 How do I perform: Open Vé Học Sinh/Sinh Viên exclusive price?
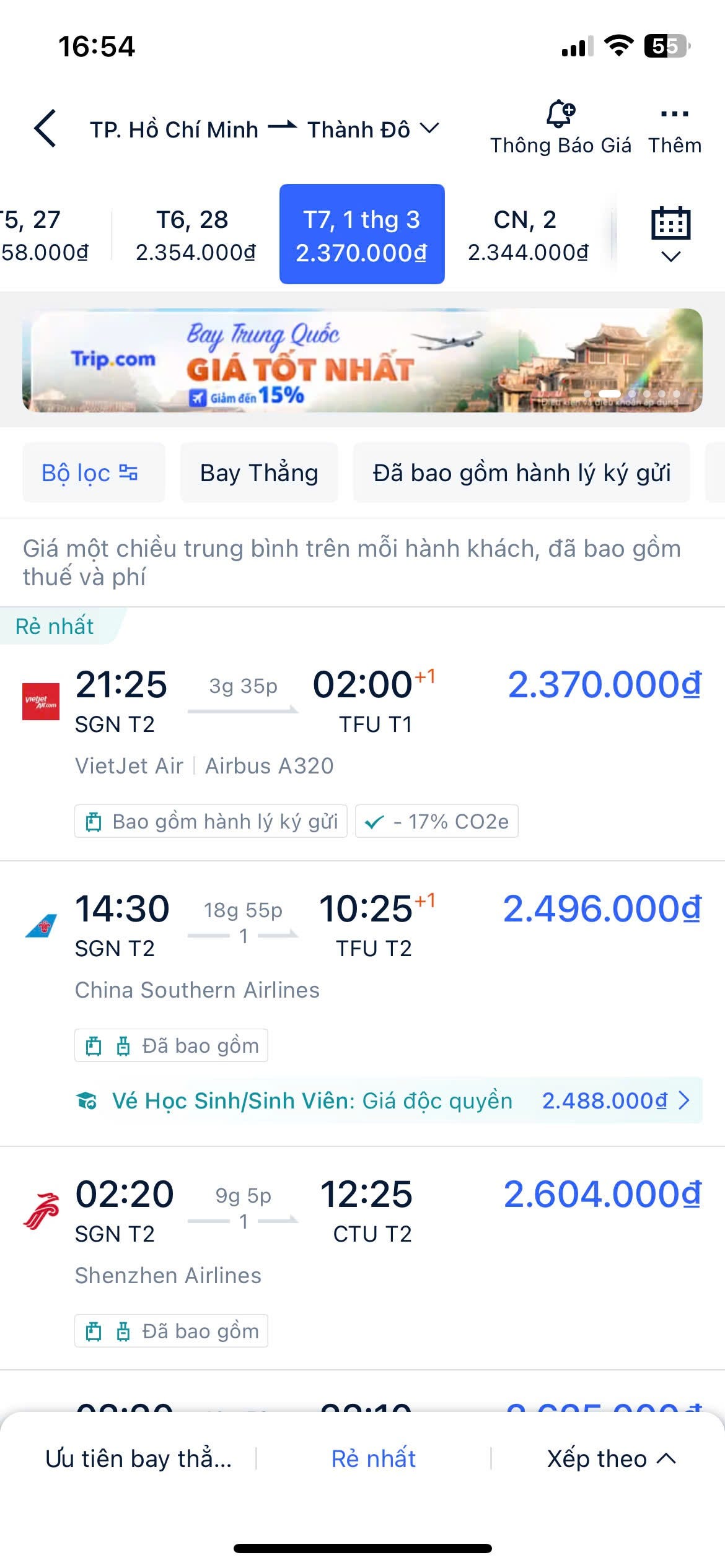click(389, 1100)
